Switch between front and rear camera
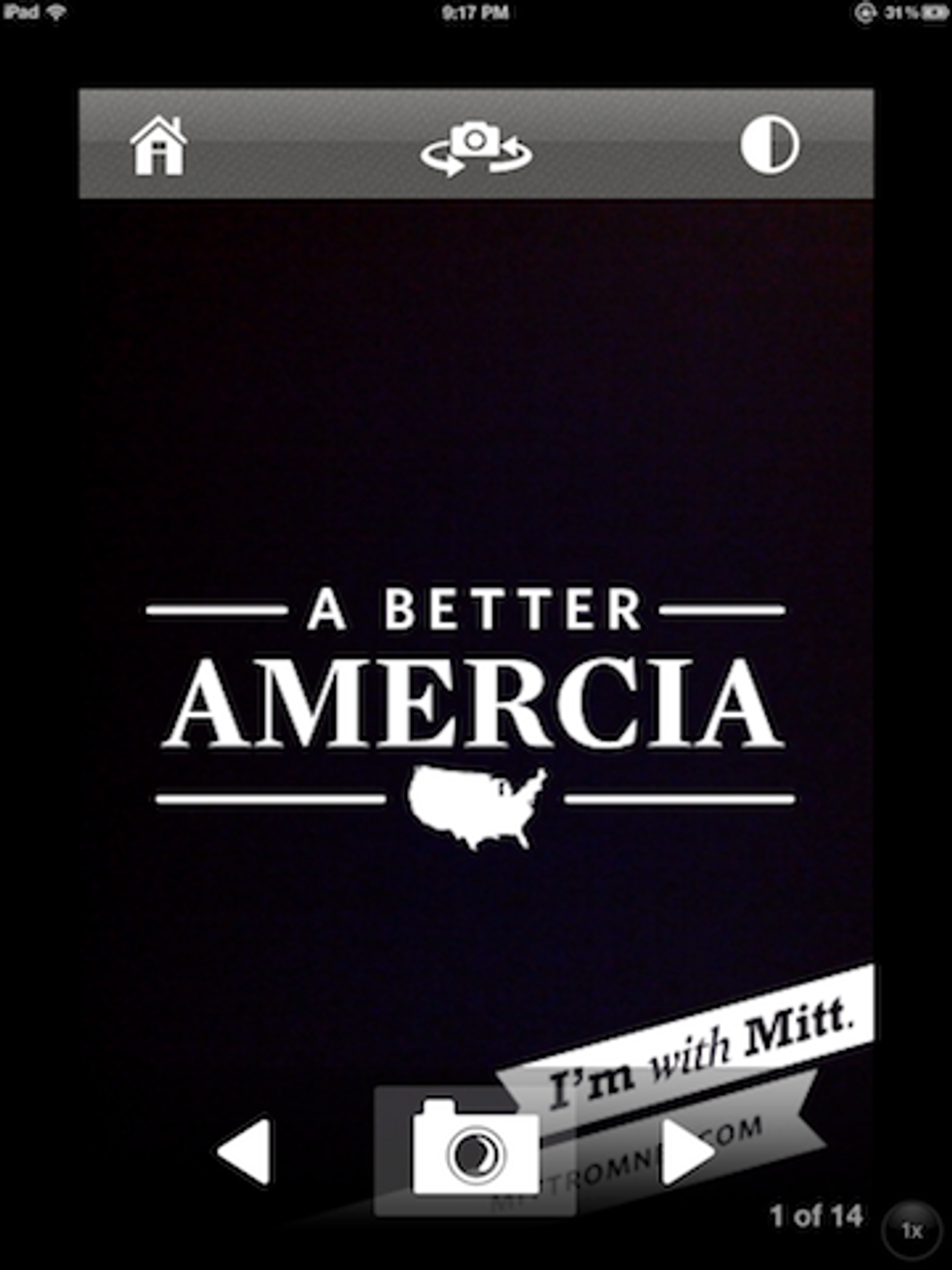Screen dimensions: 952x1270 point(476,148)
